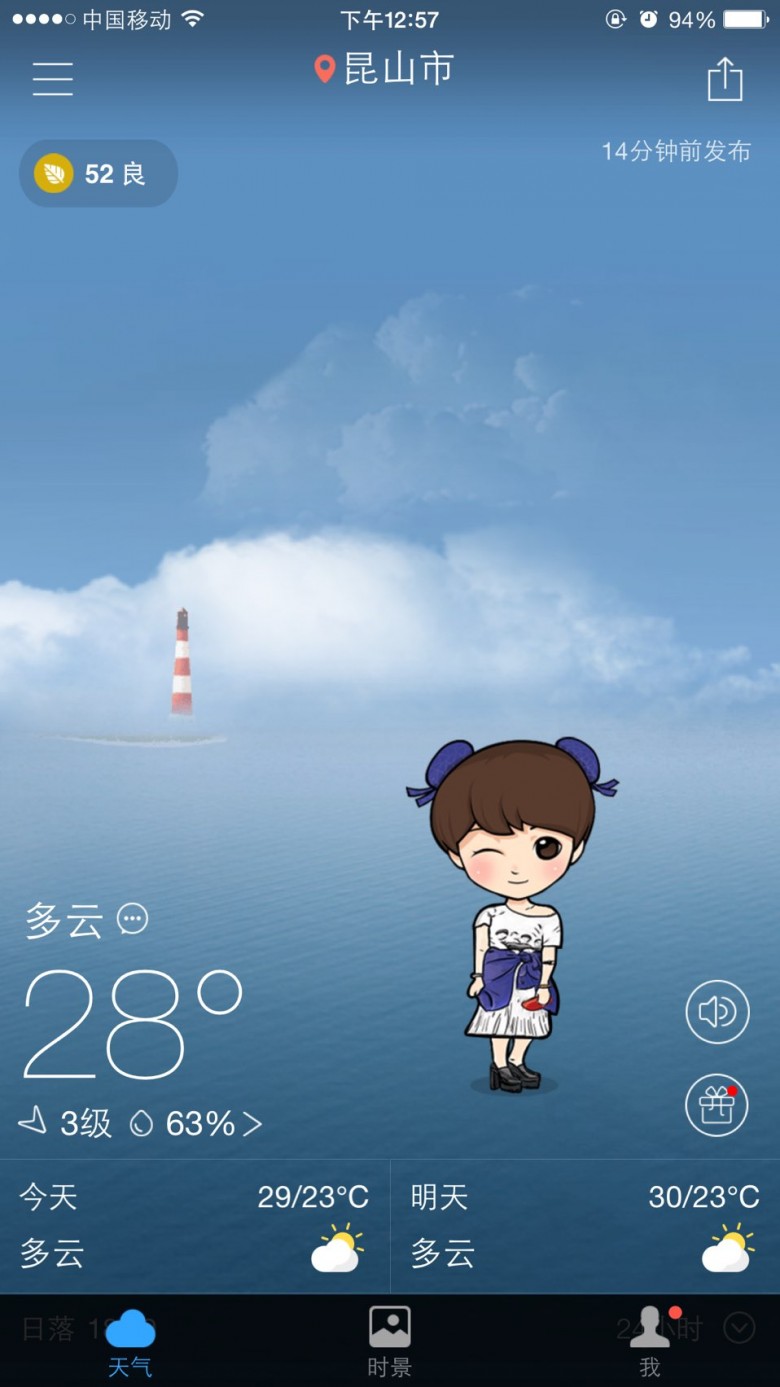Viewport: 780px width, 1387px height.
Task: Share the weather via the share icon
Action: coord(725,78)
